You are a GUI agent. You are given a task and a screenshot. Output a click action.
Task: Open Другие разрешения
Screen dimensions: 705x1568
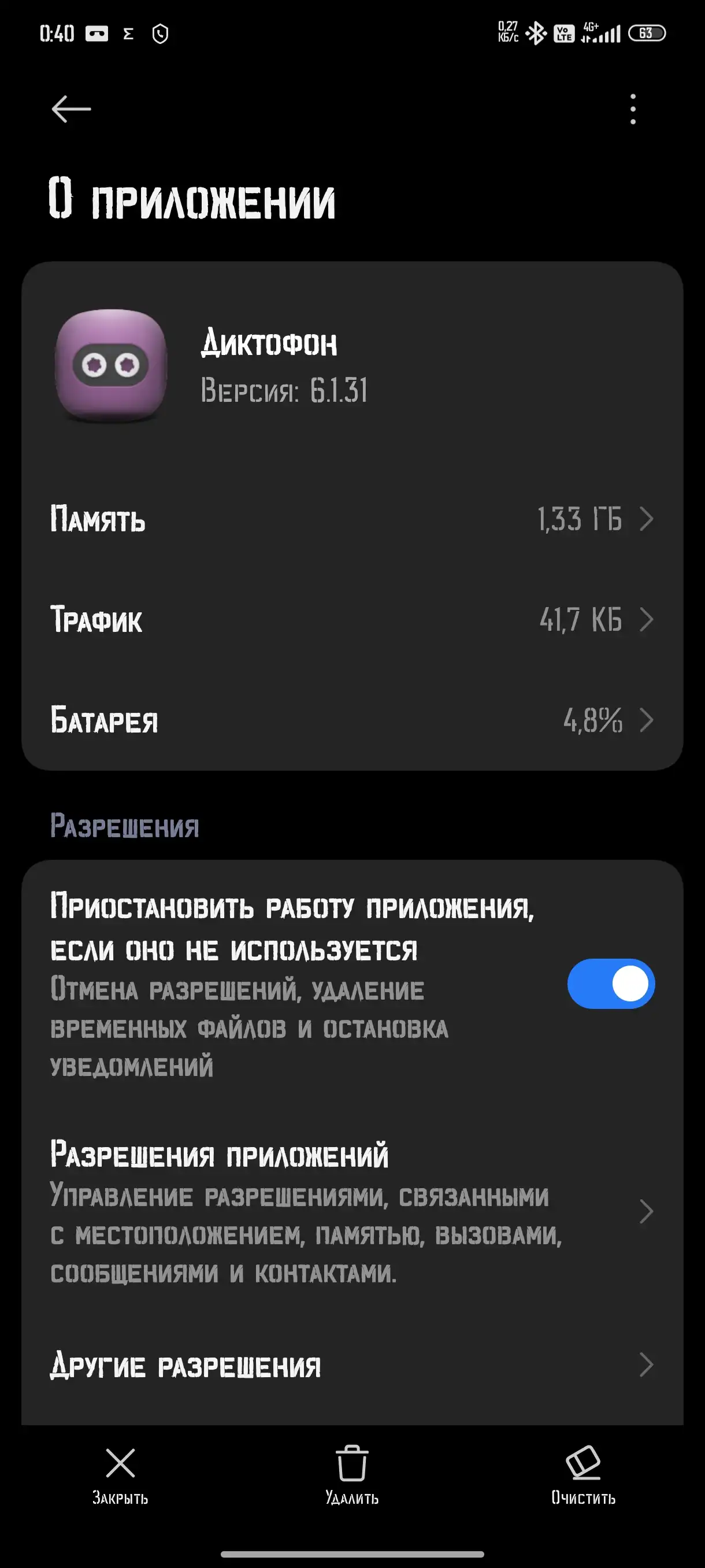point(352,1365)
